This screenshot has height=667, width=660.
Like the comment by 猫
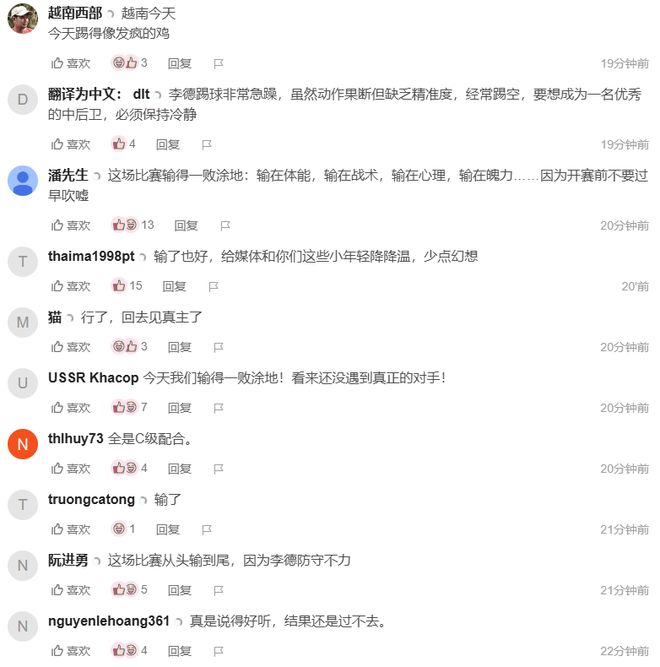click(x=70, y=347)
